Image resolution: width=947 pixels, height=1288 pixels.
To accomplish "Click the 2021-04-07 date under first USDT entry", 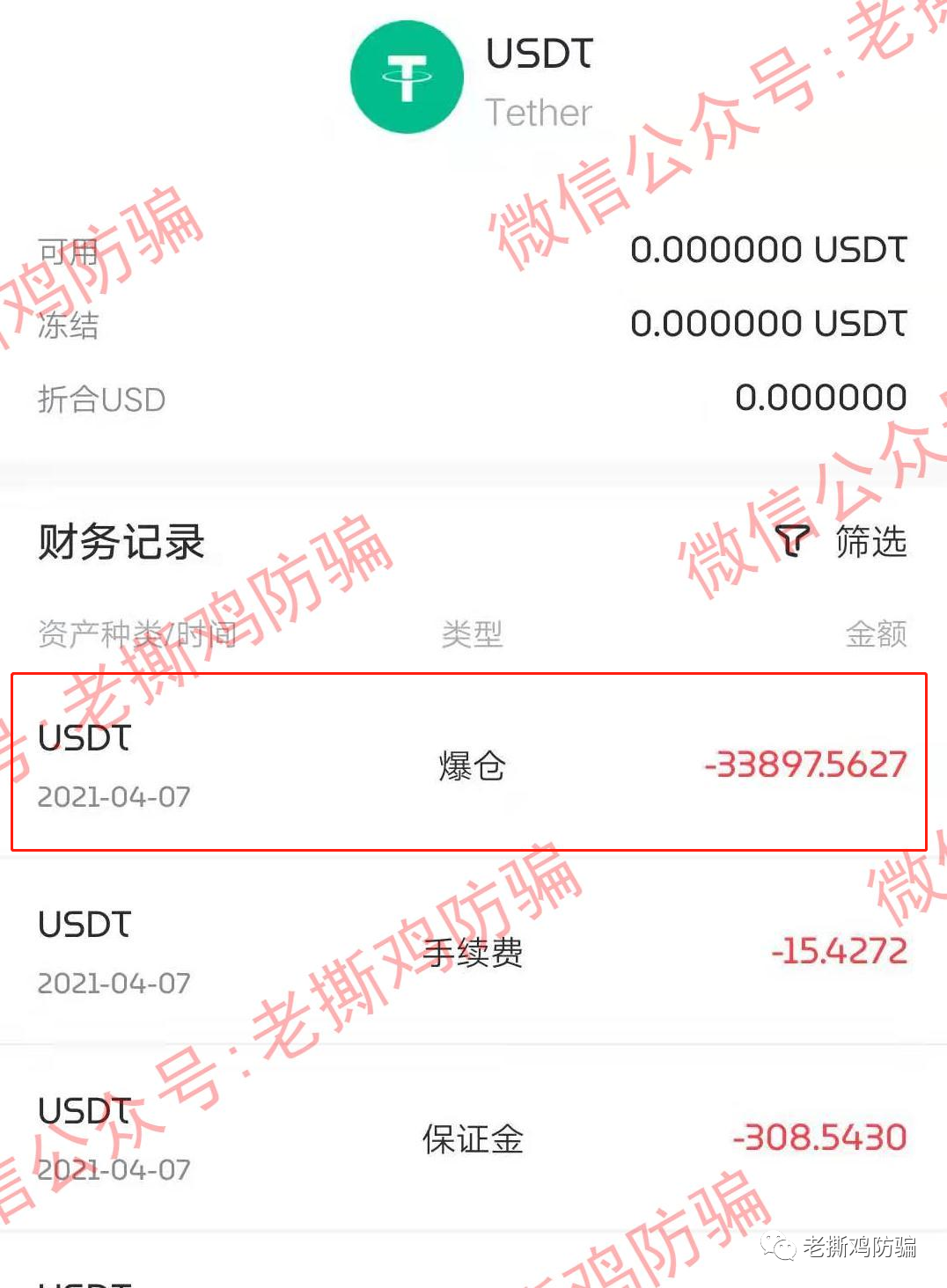I will point(114,797).
